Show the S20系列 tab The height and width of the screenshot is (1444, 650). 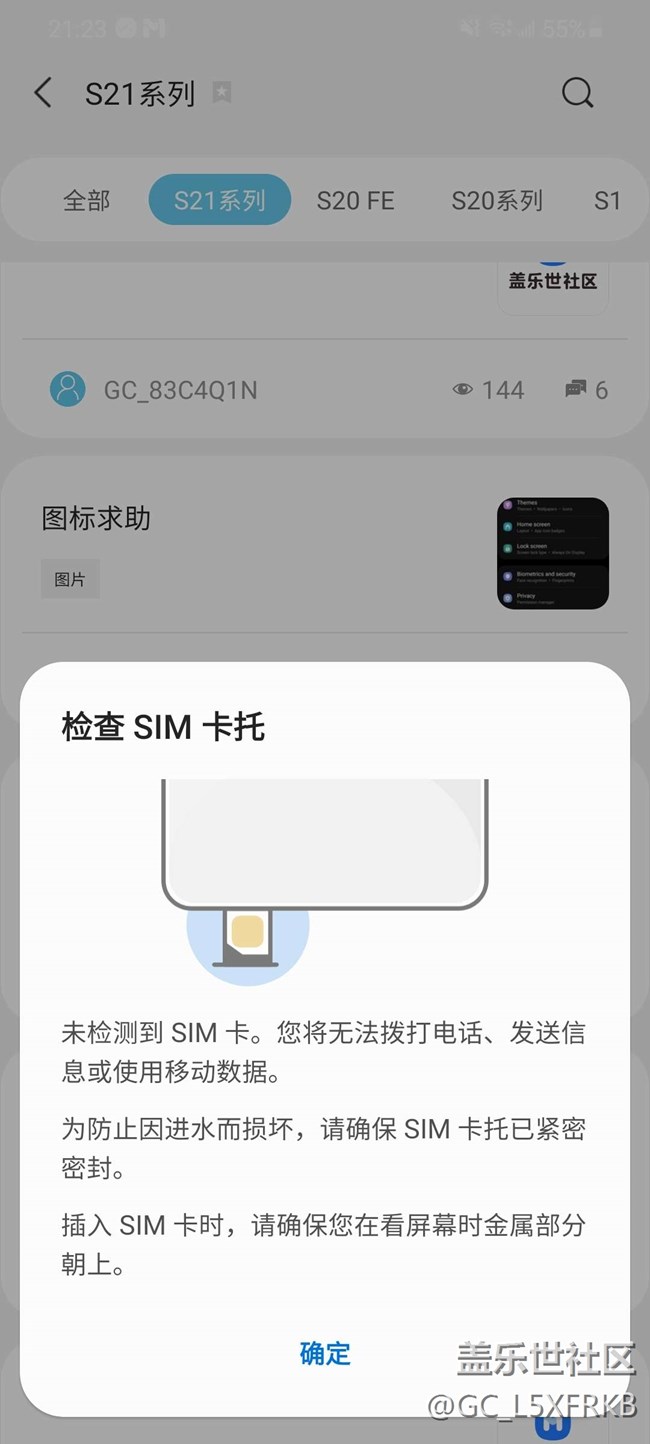click(496, 200)
